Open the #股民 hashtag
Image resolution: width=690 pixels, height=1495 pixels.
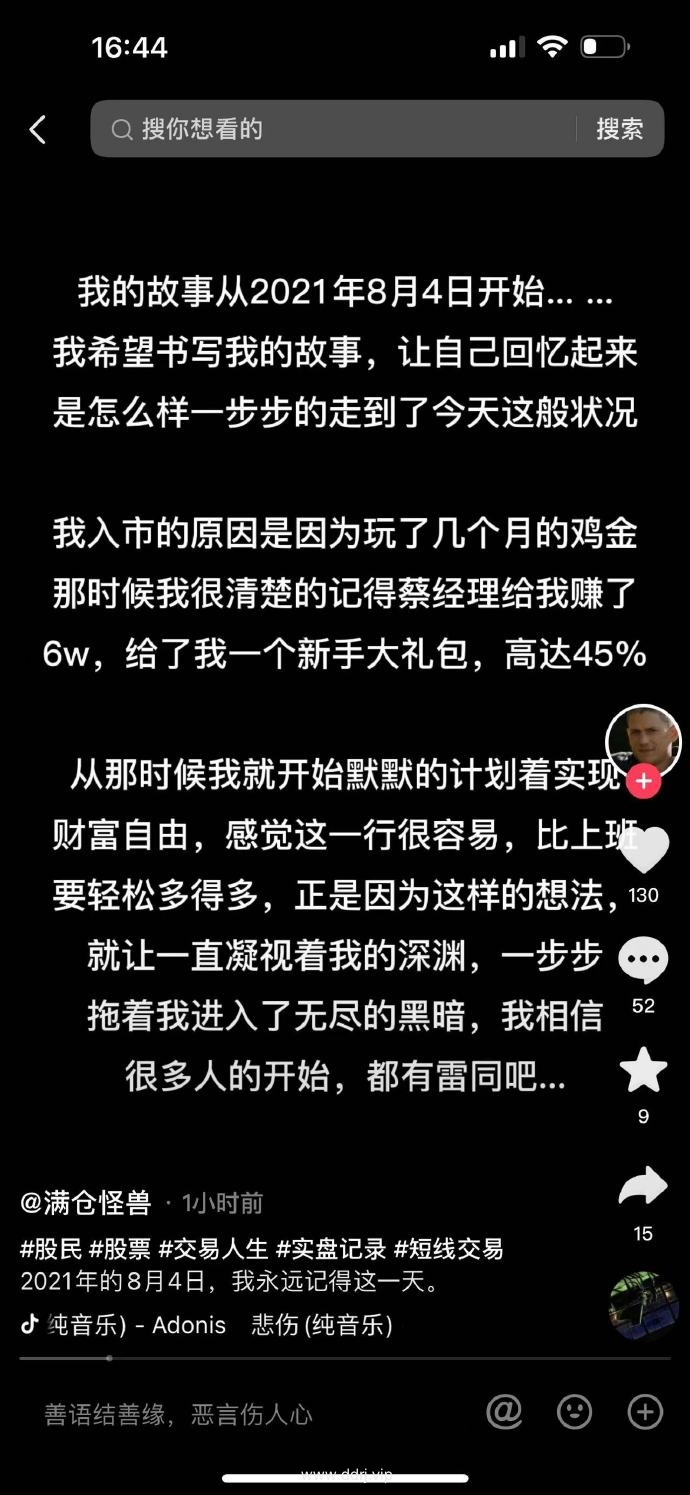click(51, 1249)
